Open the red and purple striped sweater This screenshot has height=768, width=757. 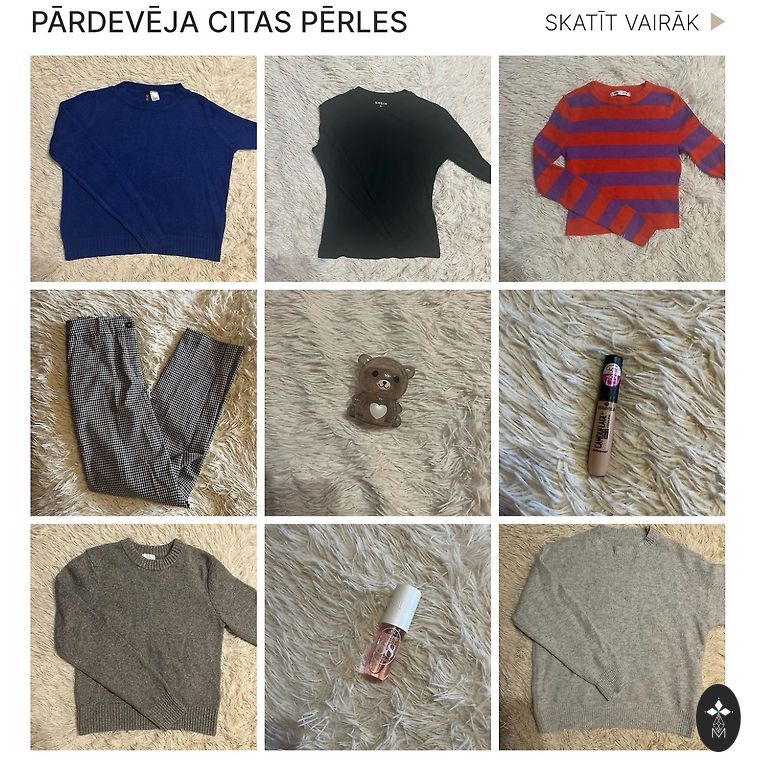point(611,168)
